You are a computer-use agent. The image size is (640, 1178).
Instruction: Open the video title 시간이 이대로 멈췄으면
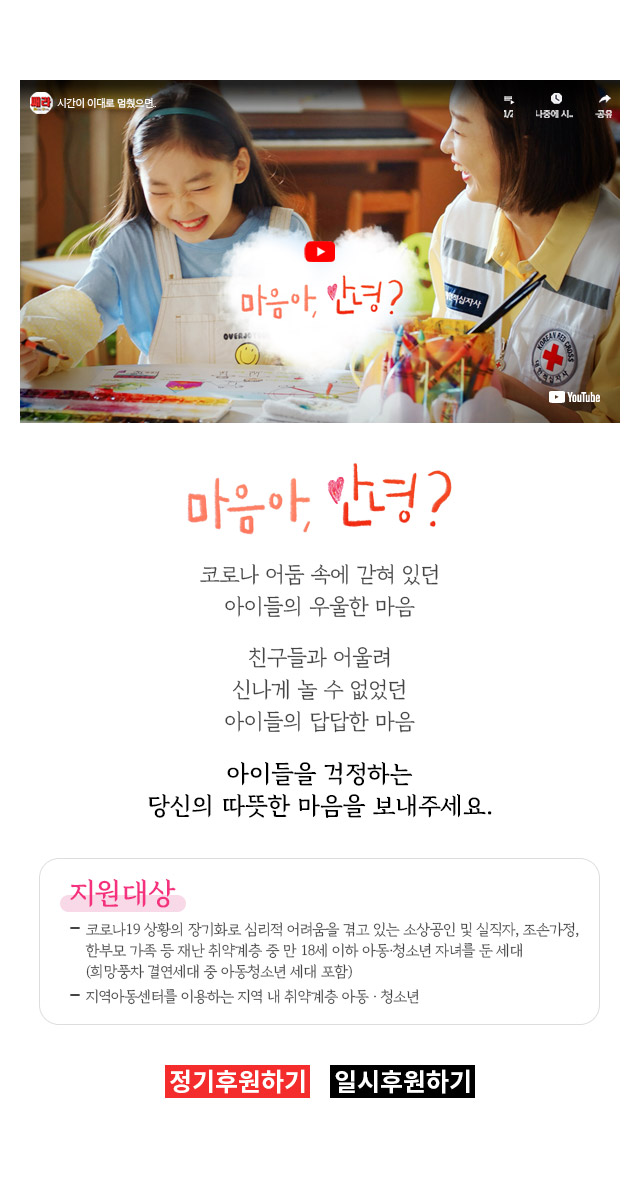106,103
